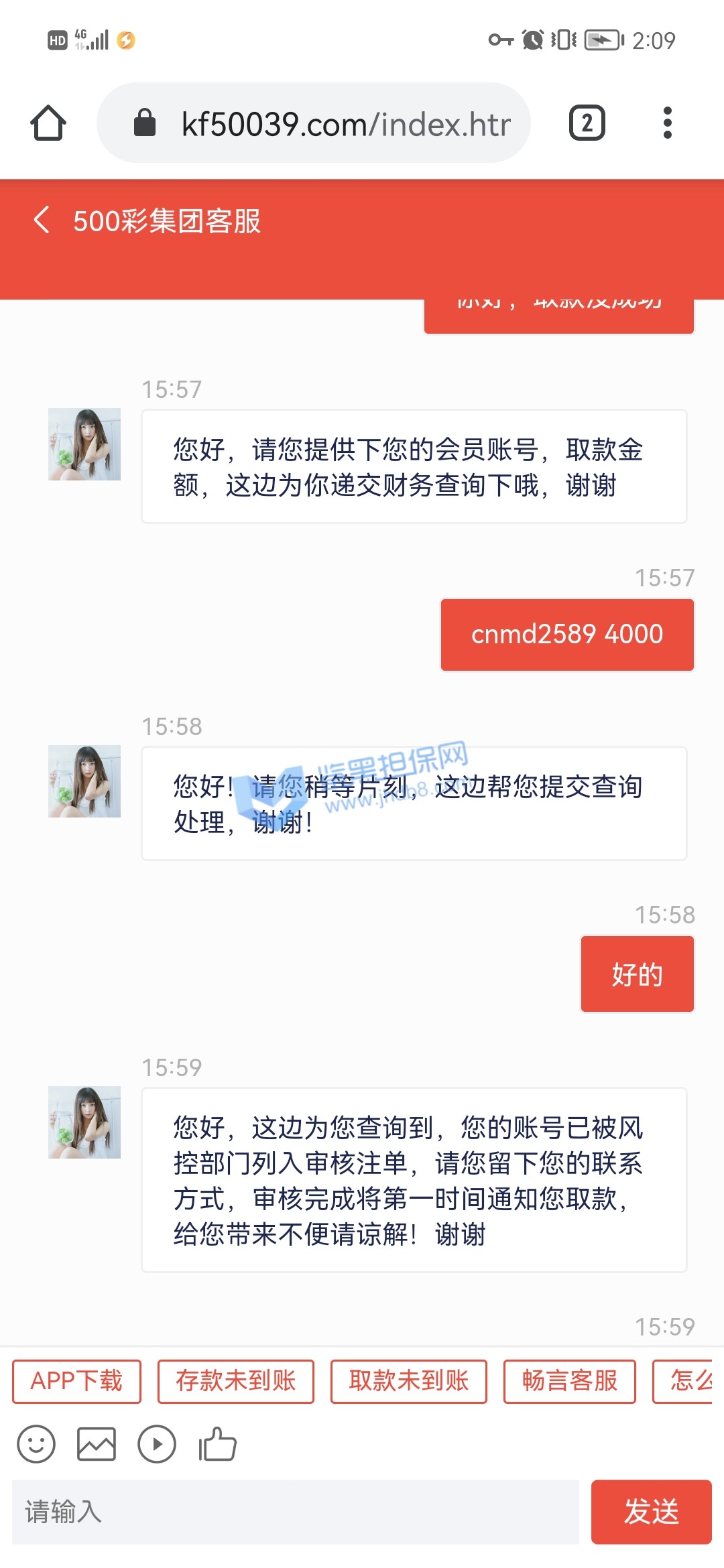The height and width of the screenshot is (1568, 724).
Task: Attach a video to the chat
Action: [x=157, y=1444]
